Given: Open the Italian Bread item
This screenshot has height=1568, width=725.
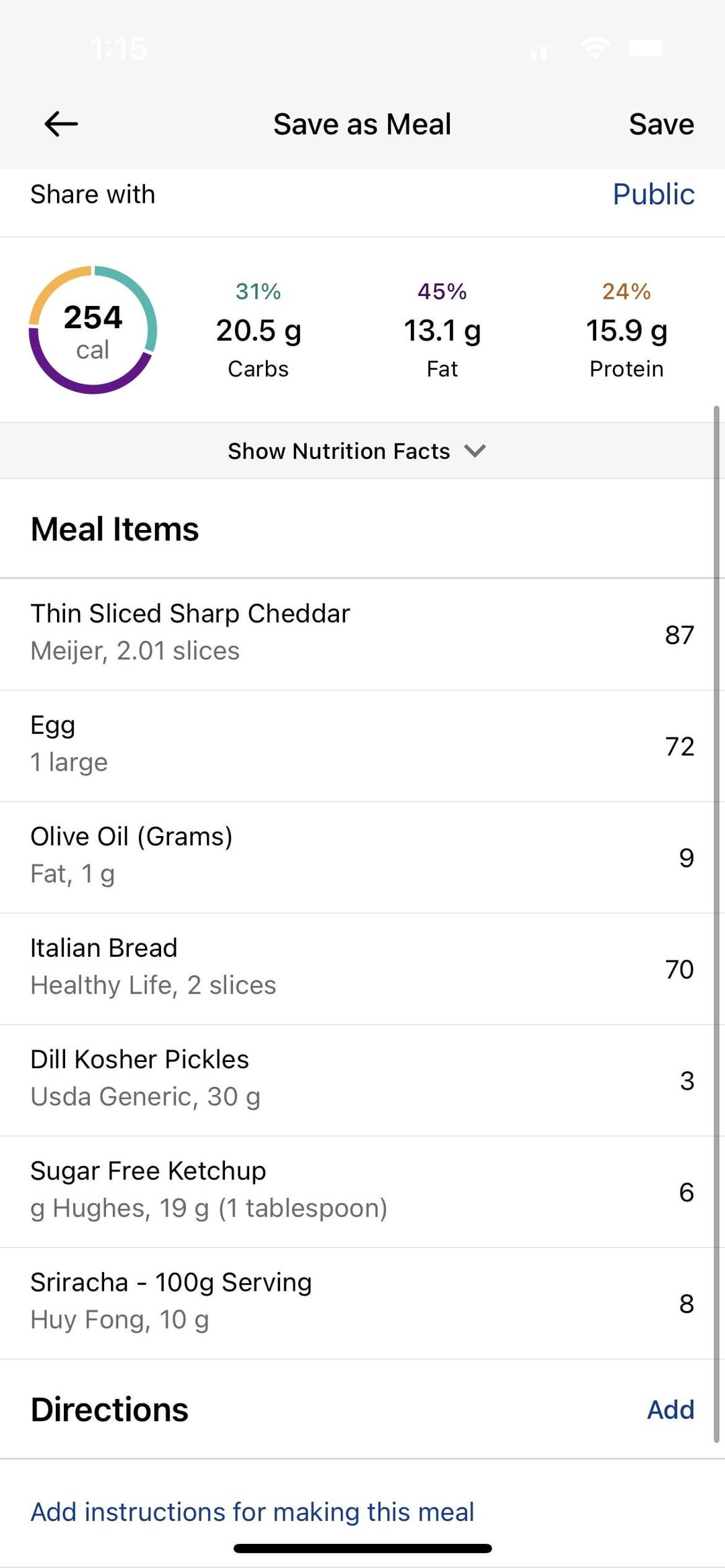Looking at the screenshot, I should click(356, 968).
